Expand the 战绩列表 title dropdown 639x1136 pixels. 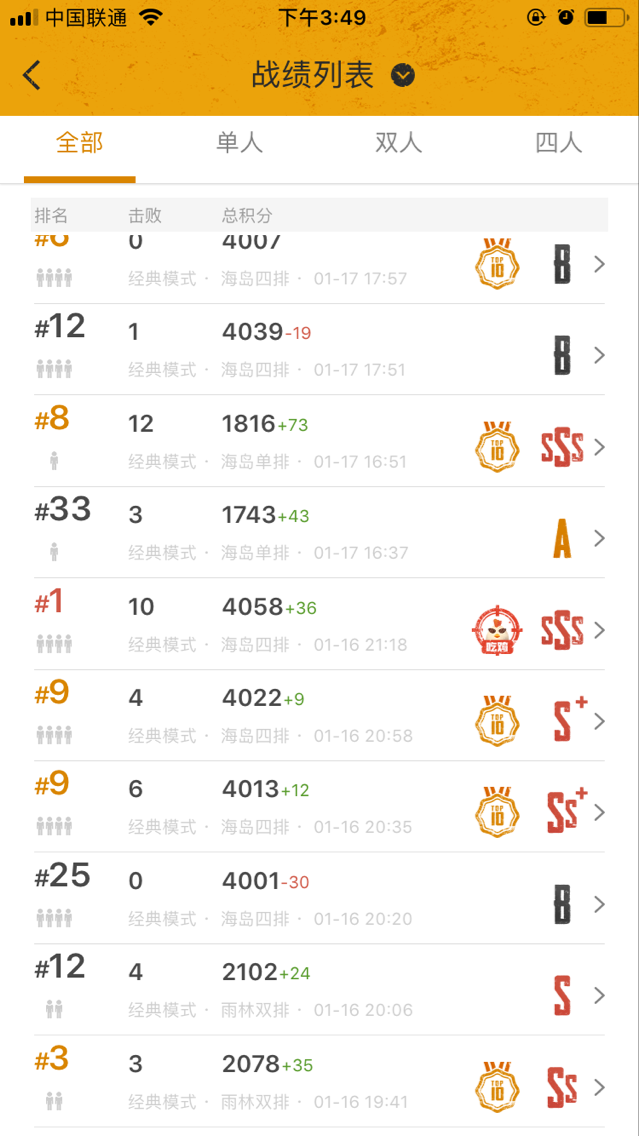pyautogui.click(x=403, y=75)
